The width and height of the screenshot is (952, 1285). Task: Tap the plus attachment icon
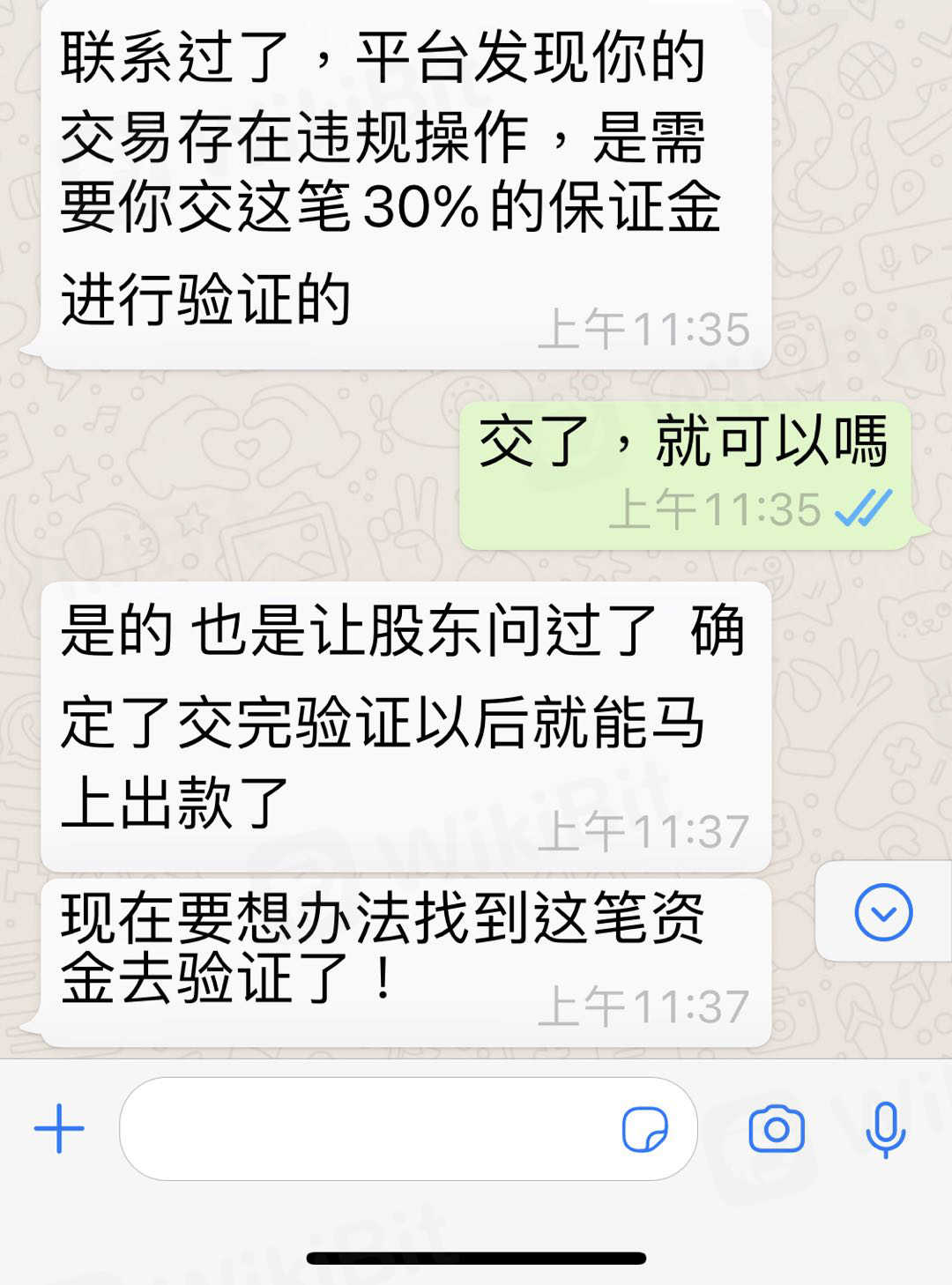coord(59,1128)
